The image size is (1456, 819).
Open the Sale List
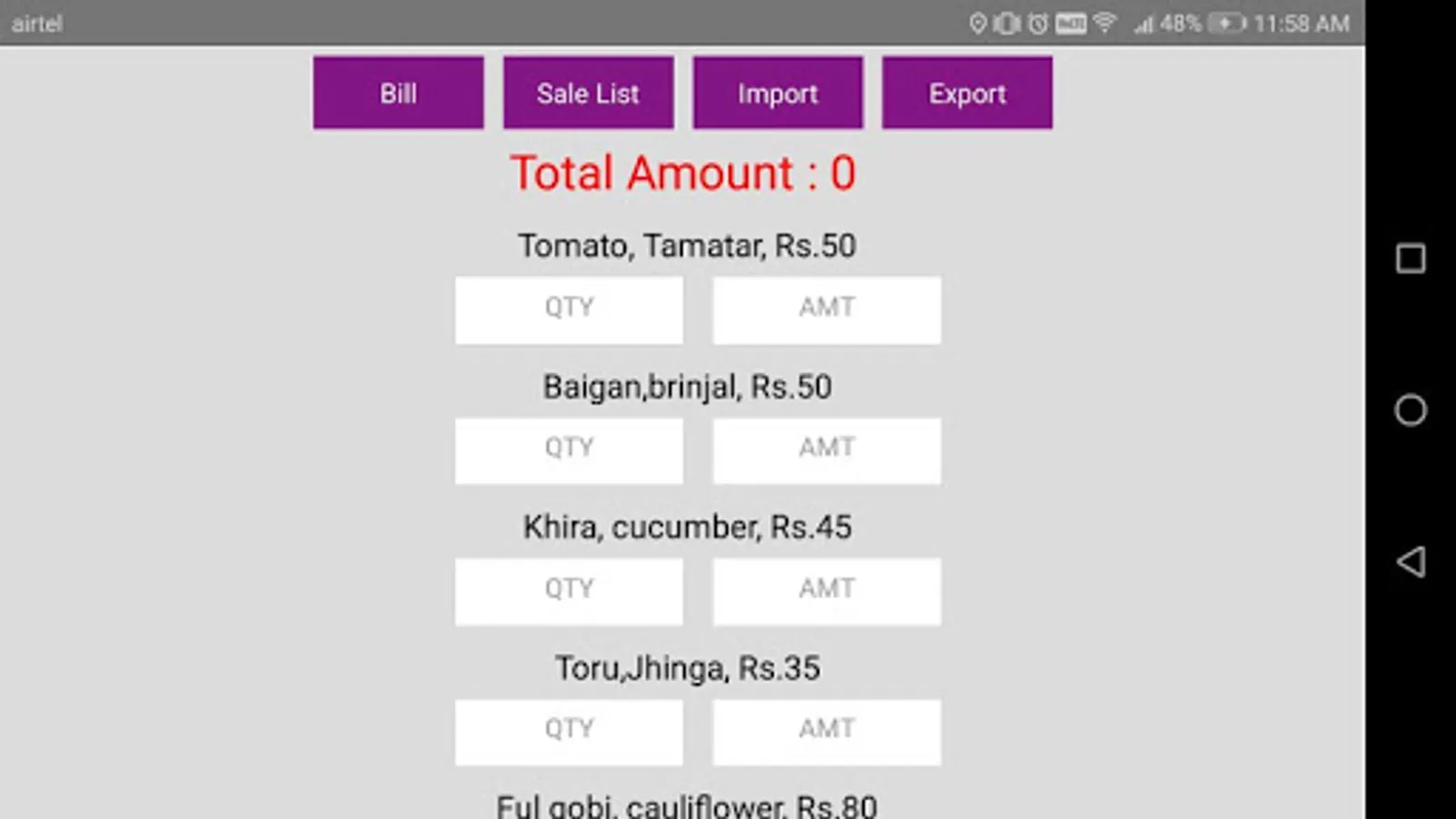[x=589, y=93]
